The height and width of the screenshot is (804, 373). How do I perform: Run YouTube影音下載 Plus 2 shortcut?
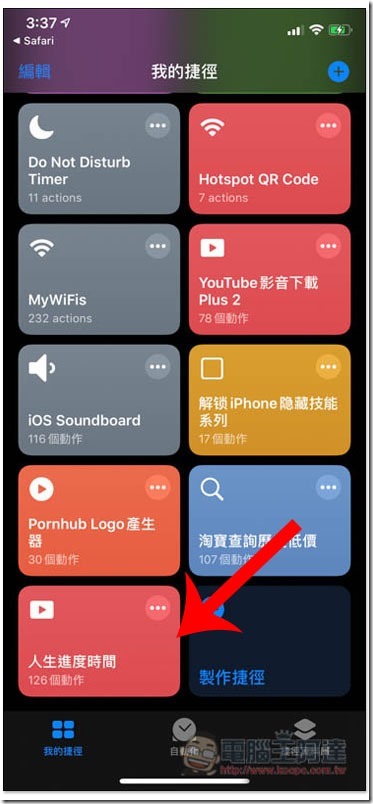pos(270,279)
